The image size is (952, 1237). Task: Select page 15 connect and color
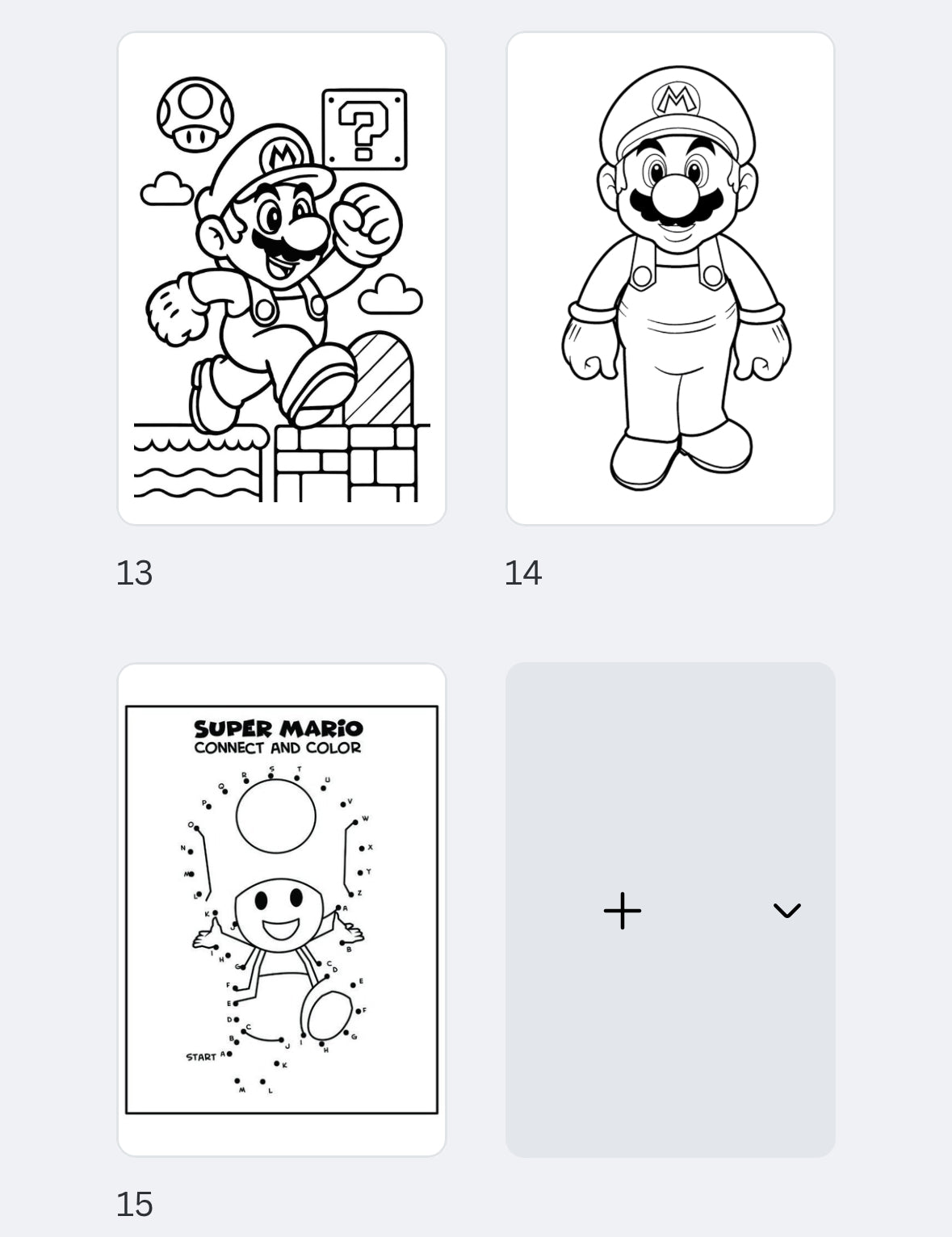[x=282, y=910]
